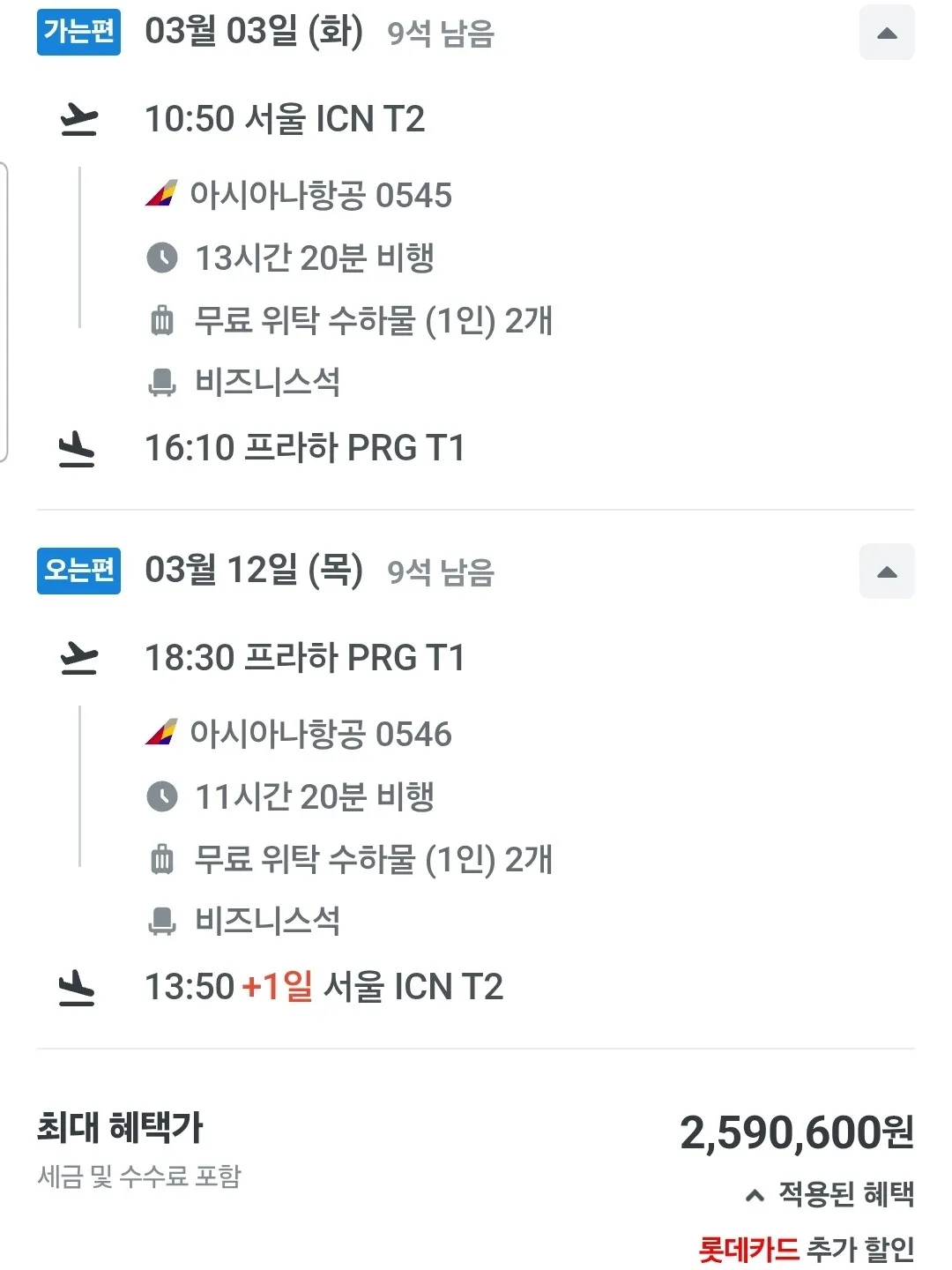Click the clock icon showing 13시간 20분 flight duration

(x=163, y=258)
